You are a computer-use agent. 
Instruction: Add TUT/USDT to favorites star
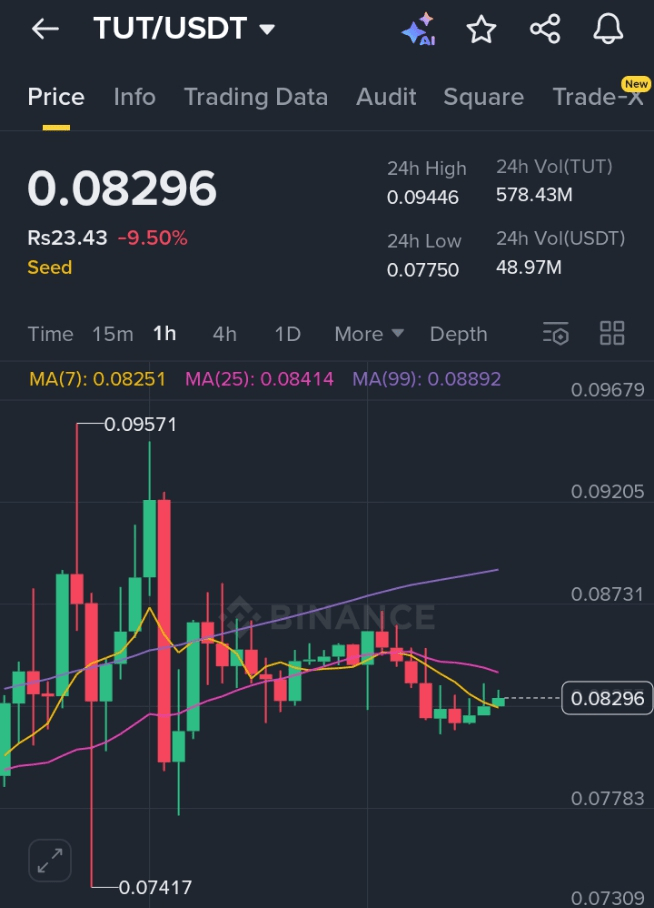pyautogui.click(x=481, y=29)
